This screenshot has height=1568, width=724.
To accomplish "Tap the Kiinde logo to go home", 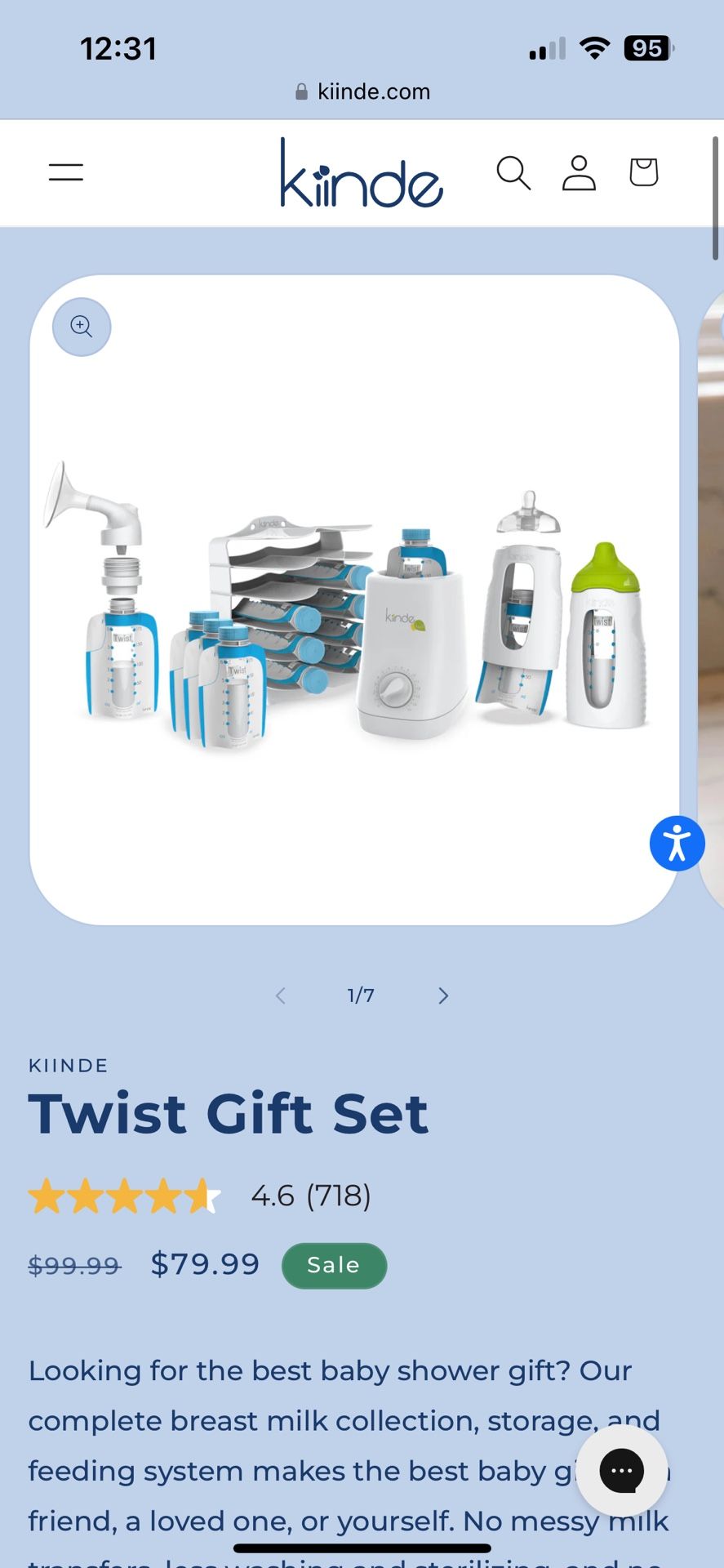I will (x=362, y=173).
